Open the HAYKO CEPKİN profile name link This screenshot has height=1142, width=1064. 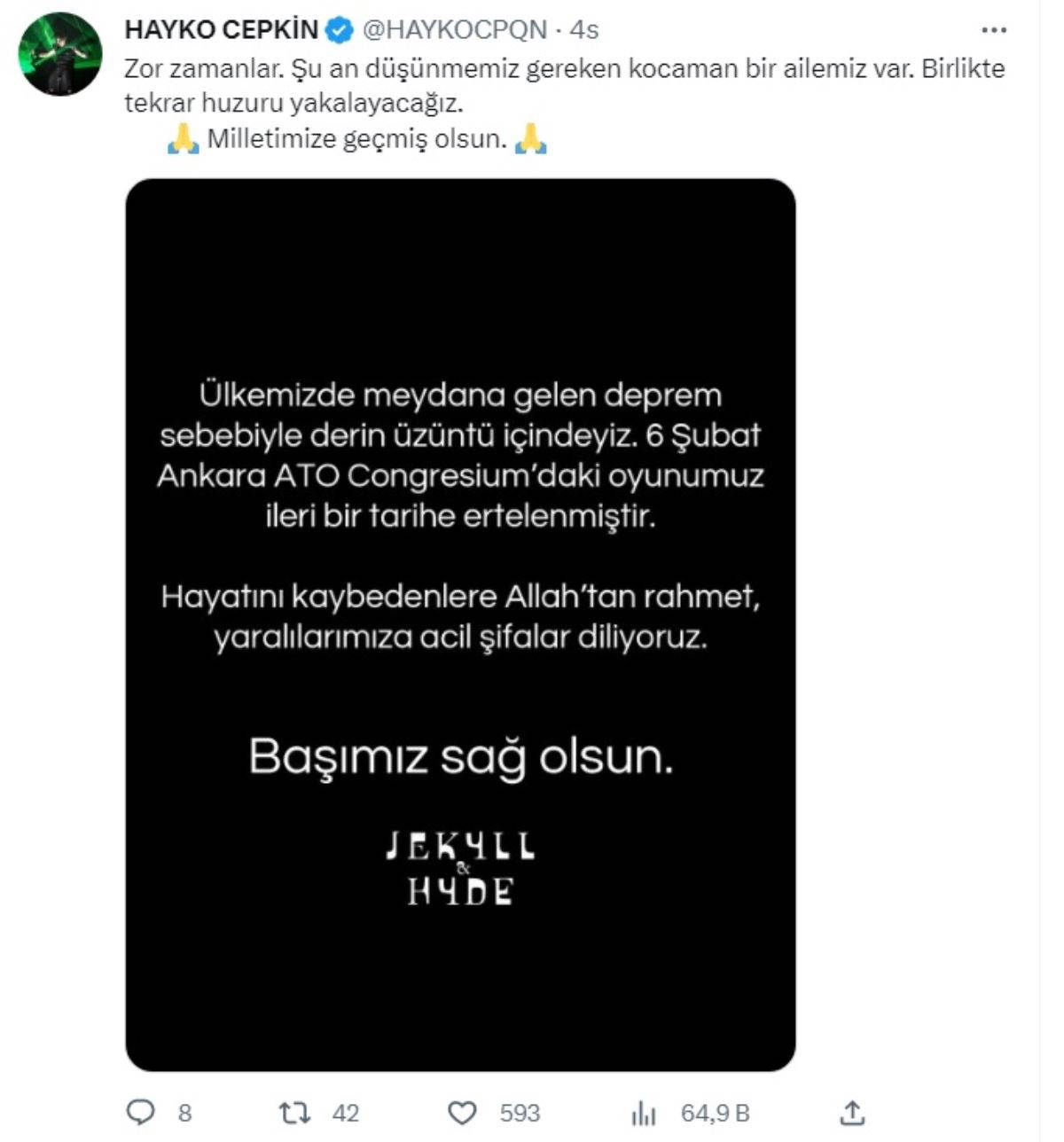click(221, 29)
